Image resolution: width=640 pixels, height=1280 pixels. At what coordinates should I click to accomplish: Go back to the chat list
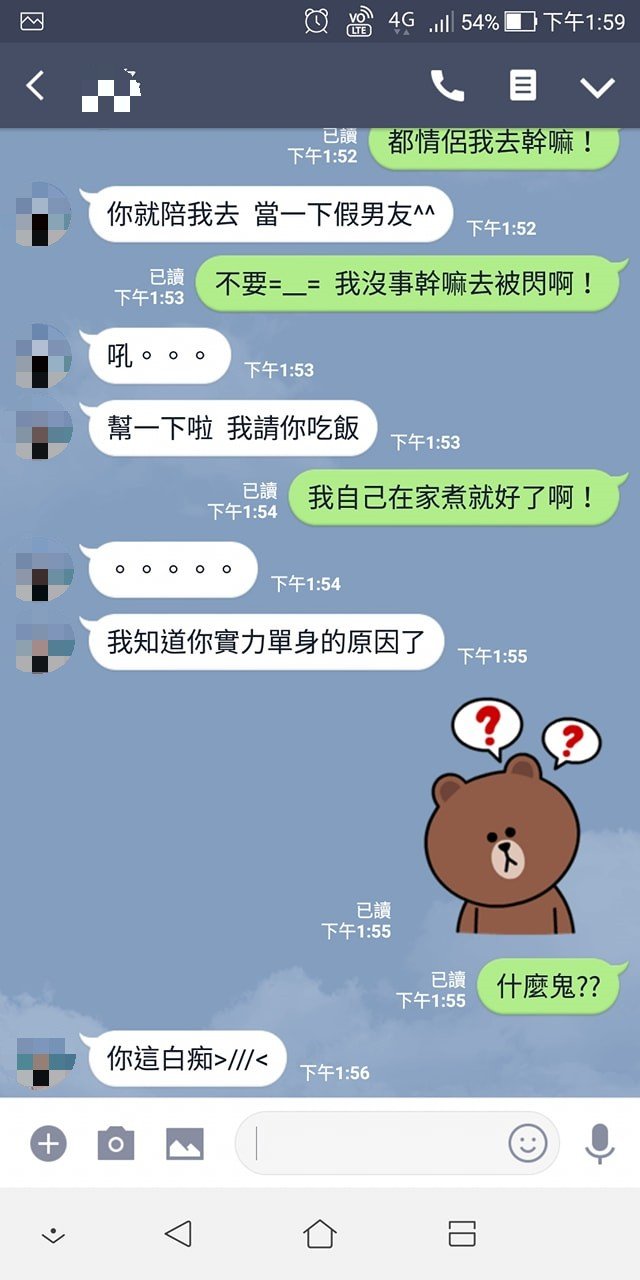tap(35, 86)
